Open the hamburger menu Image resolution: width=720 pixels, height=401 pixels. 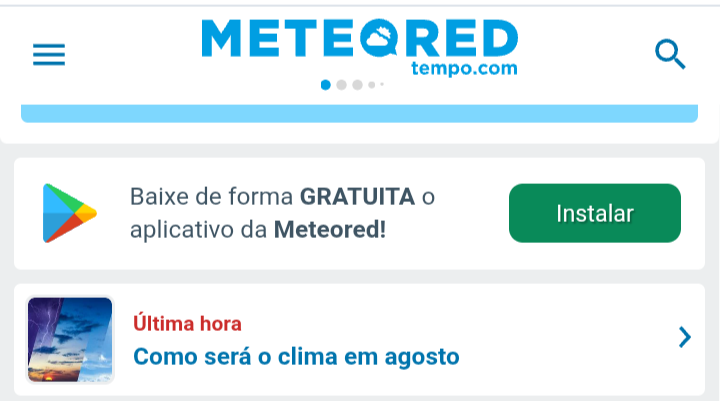[49, 54]
